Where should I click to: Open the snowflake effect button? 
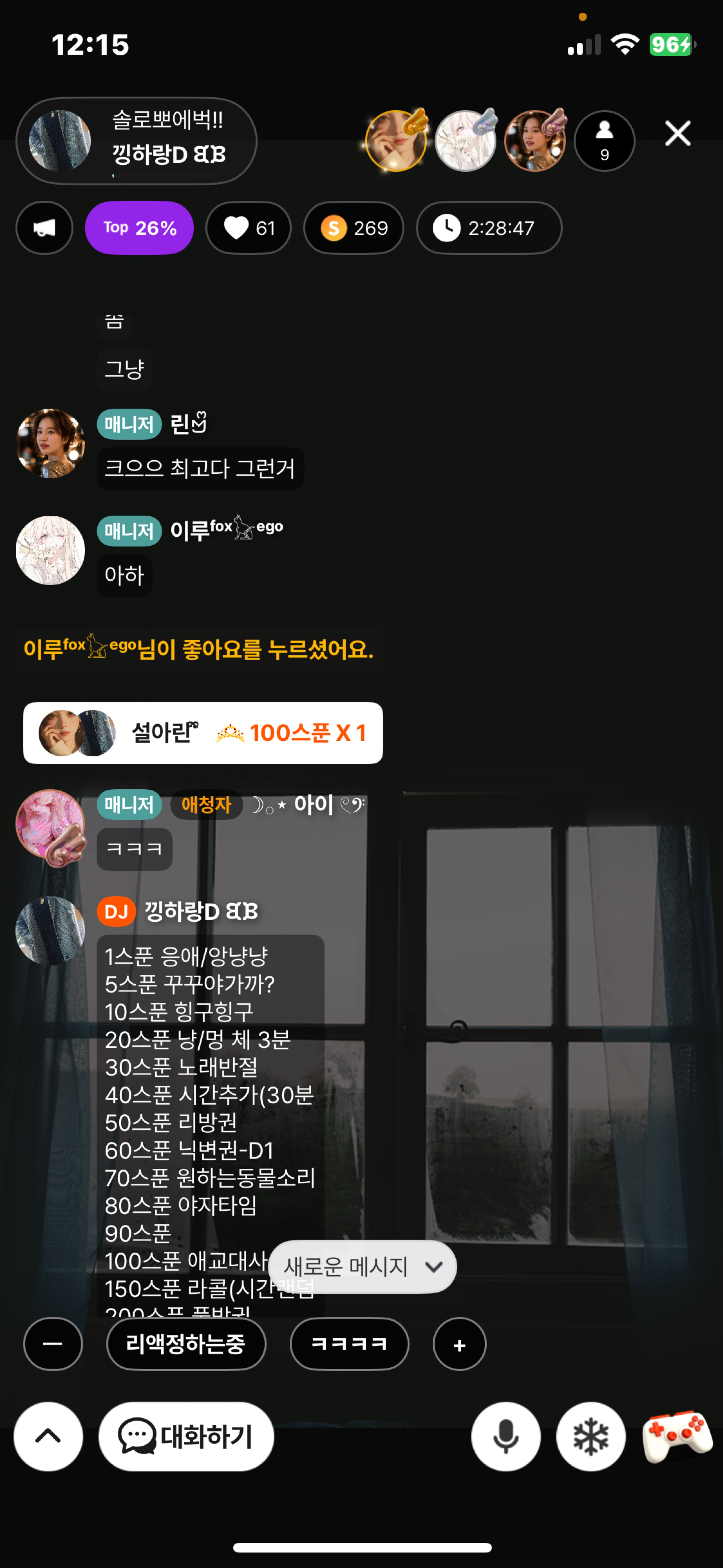tap(590, 1436)
